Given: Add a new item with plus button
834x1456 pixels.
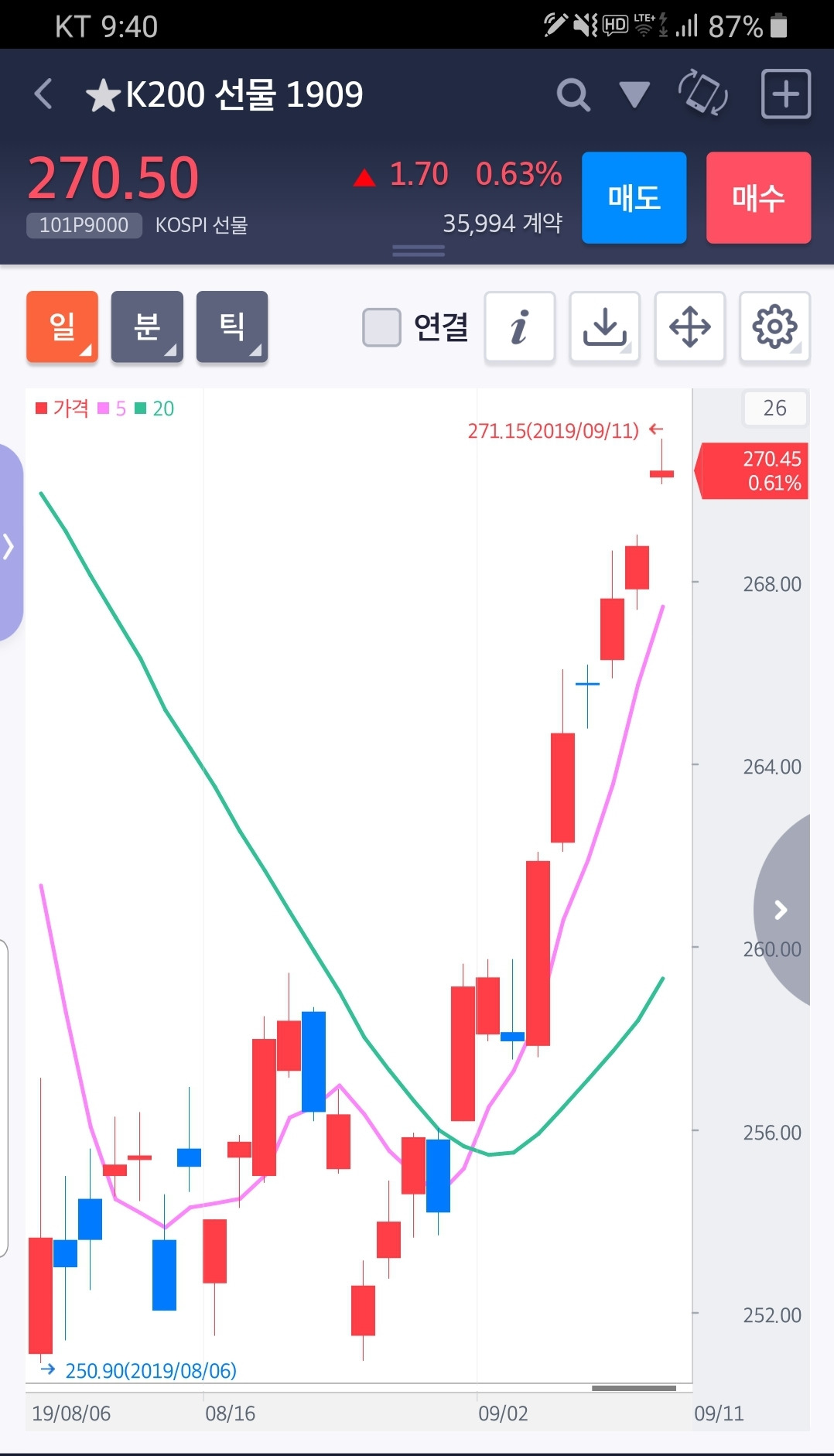Looking at the screenshot, I should (786, 94).
